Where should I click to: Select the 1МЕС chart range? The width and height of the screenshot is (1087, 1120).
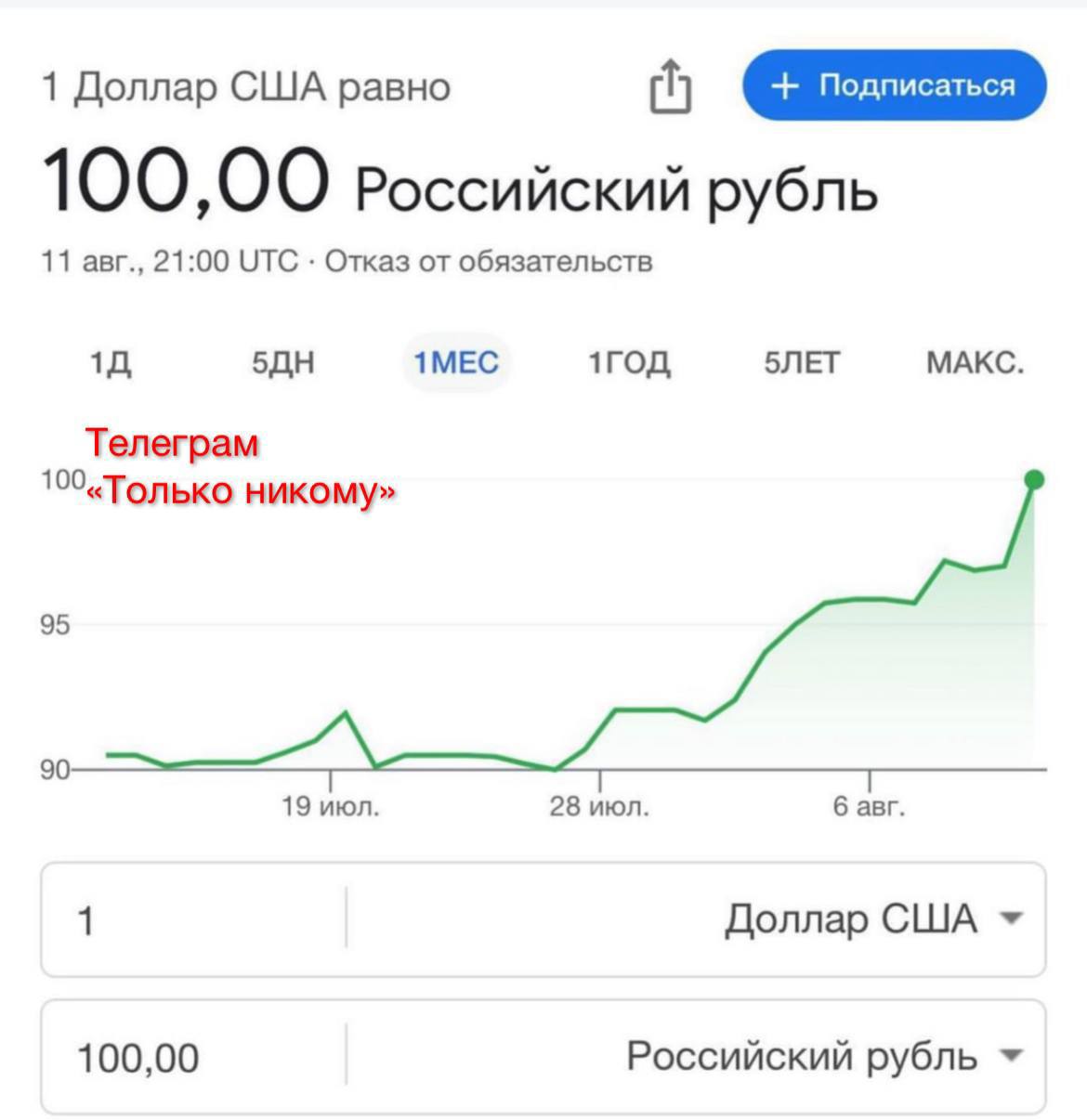tap(456, 362)
